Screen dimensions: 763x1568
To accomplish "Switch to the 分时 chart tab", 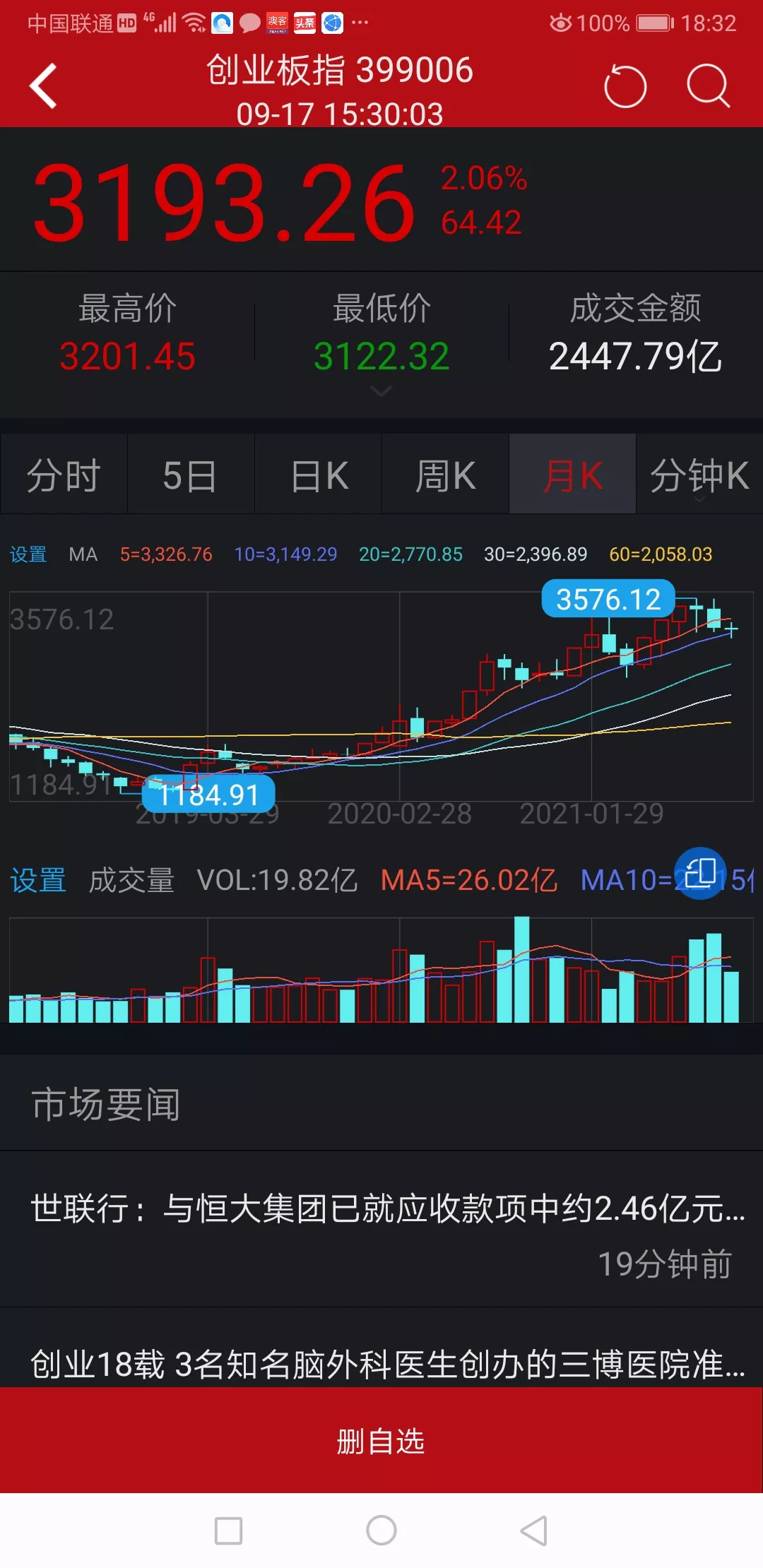I will pyautogui.click(x=64, y=475).
